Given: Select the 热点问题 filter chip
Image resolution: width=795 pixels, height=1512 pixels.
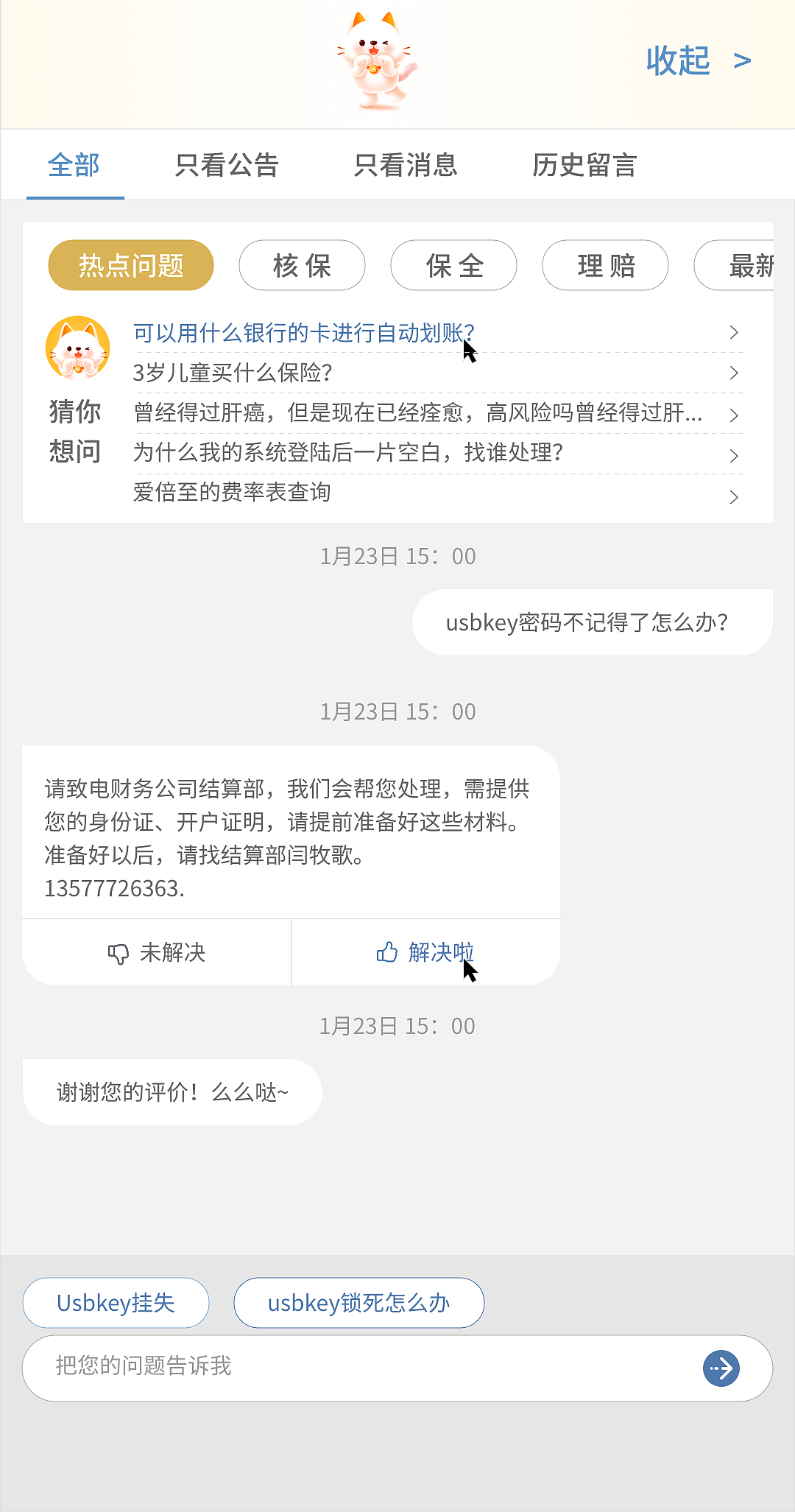Looking at the screenshot, I should (x=130, y=264).
